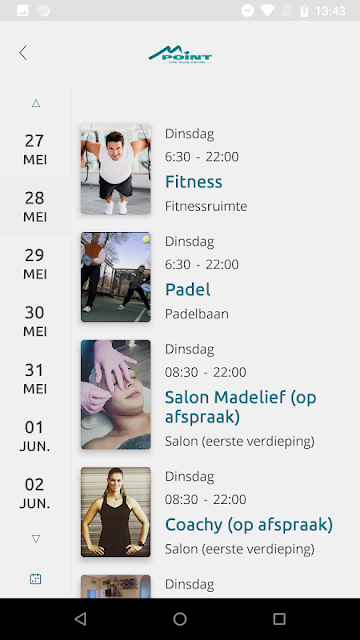
Task: Tap the Android home button
Action: pyautogui.click(x=180, y=619)
